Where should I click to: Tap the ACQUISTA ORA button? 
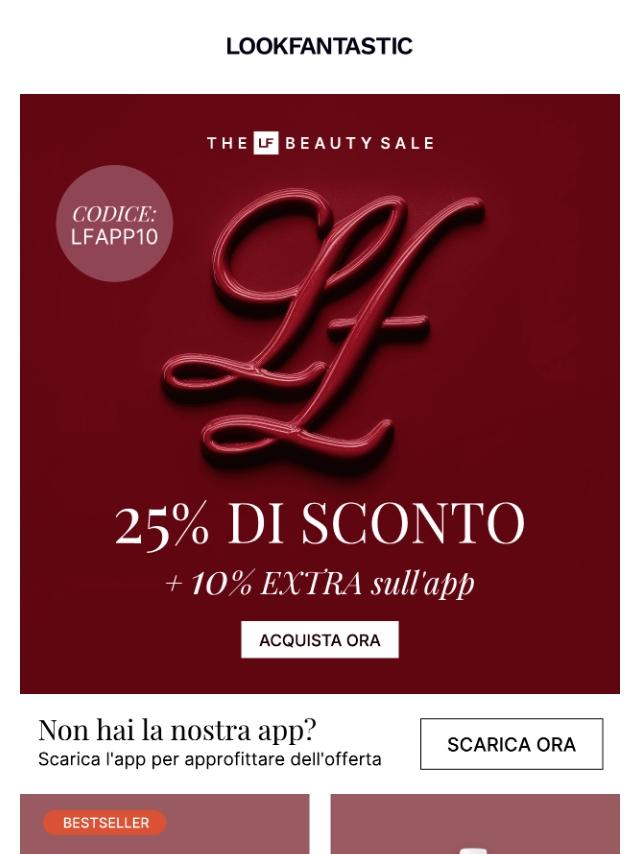pyautogui.click(x=319, y=640)
